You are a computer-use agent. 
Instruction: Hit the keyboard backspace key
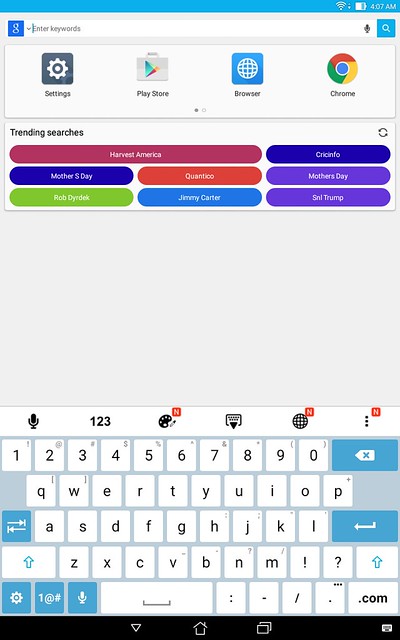(x=365, y=455)
